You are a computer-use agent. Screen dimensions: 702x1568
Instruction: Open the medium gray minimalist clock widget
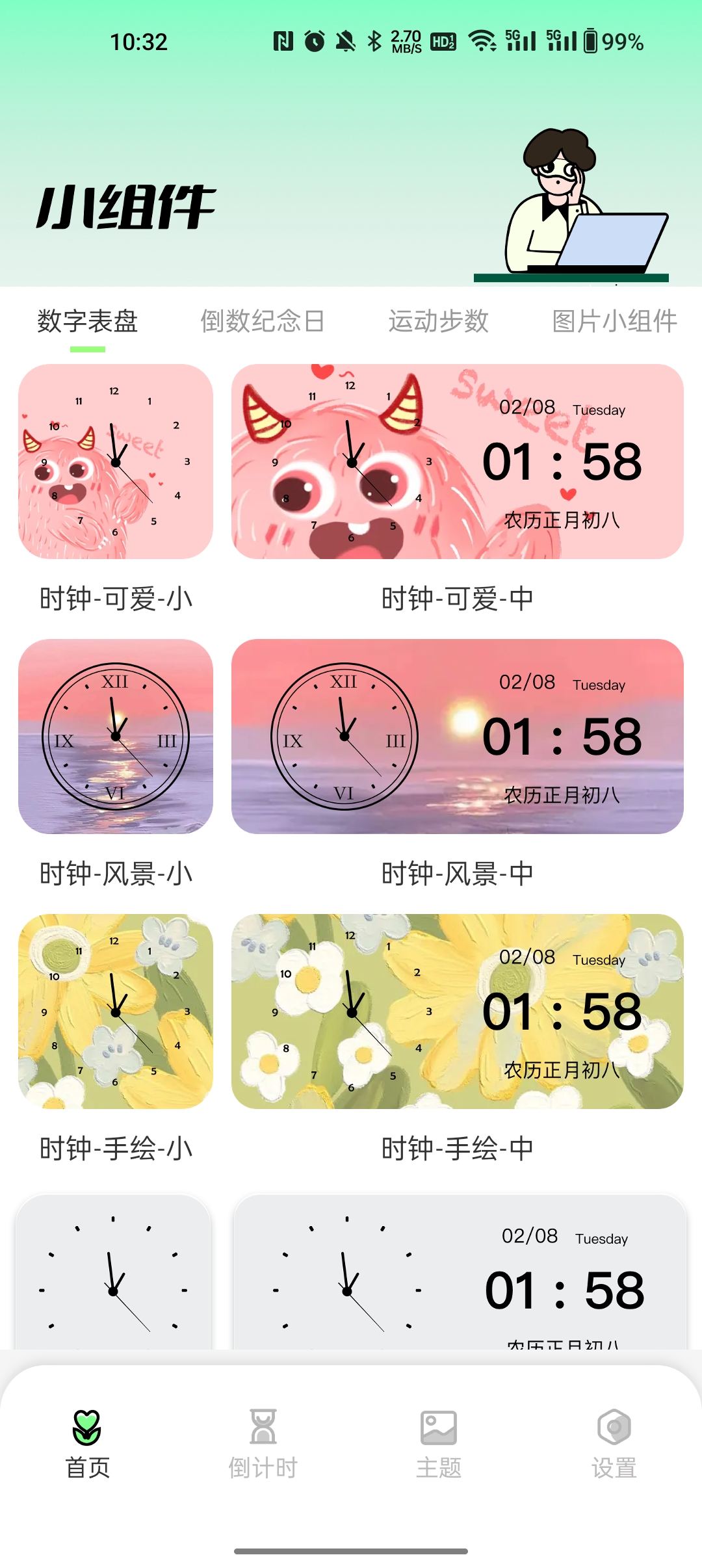(x=460, y=1272)
